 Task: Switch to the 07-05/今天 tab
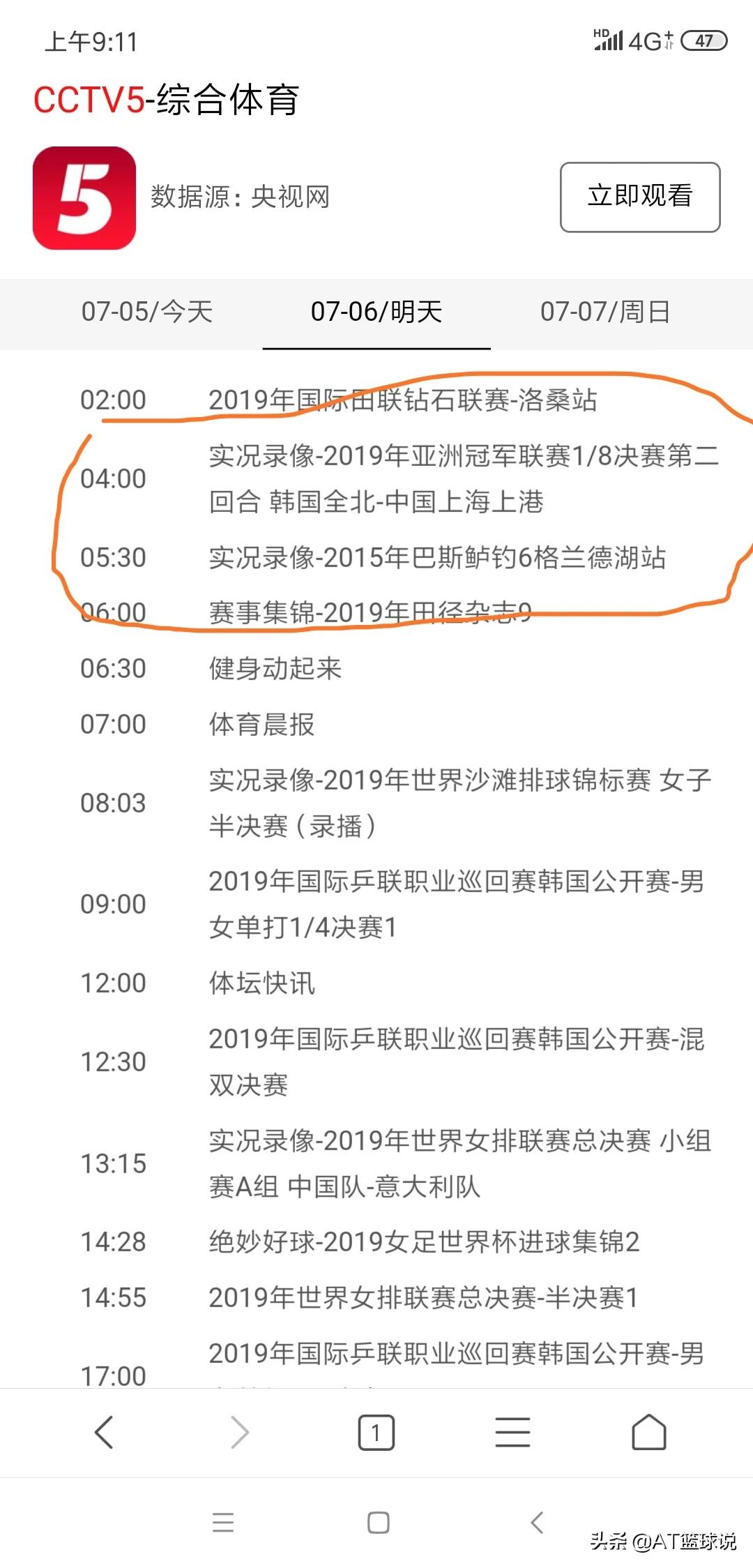(x=147, y=312)
